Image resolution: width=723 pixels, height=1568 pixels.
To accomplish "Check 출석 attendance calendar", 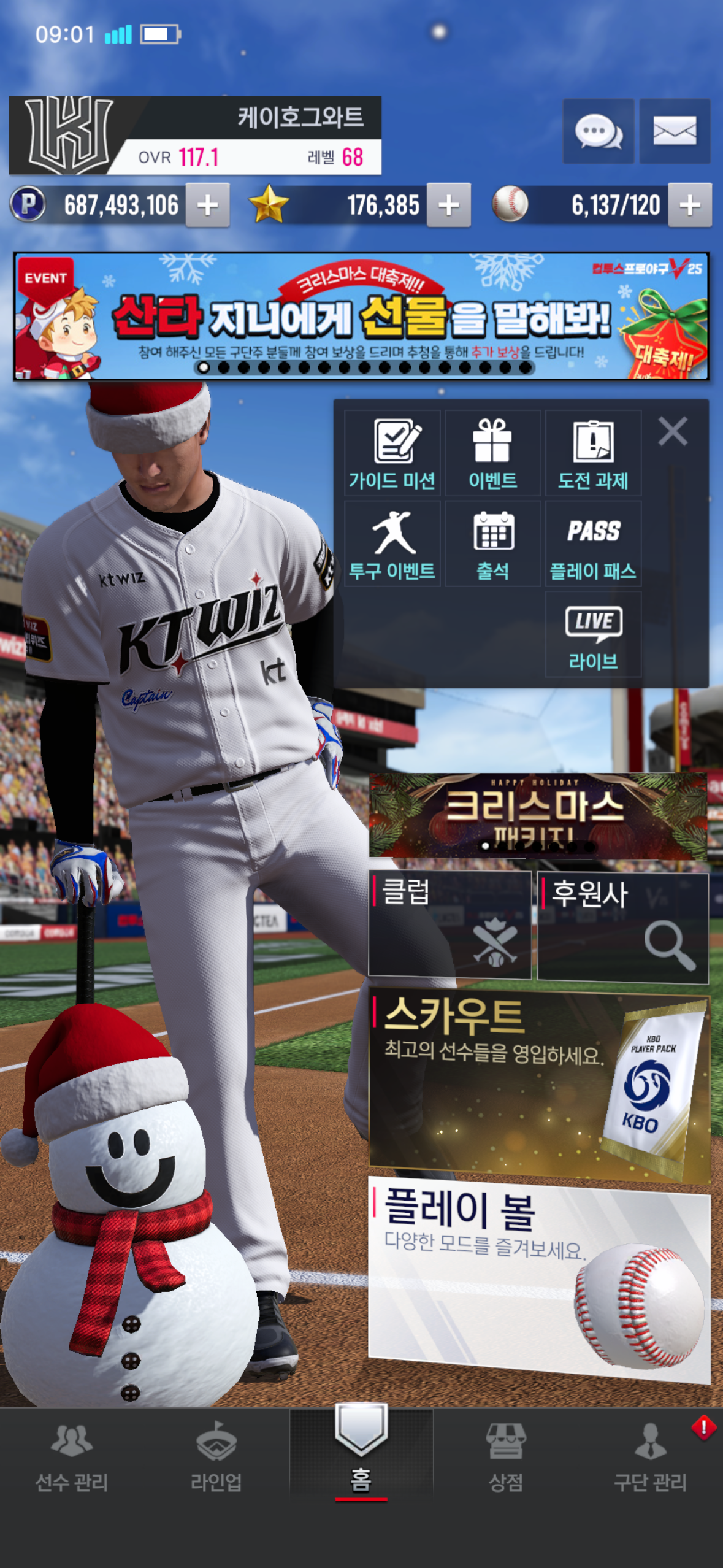I will point(492,544).
